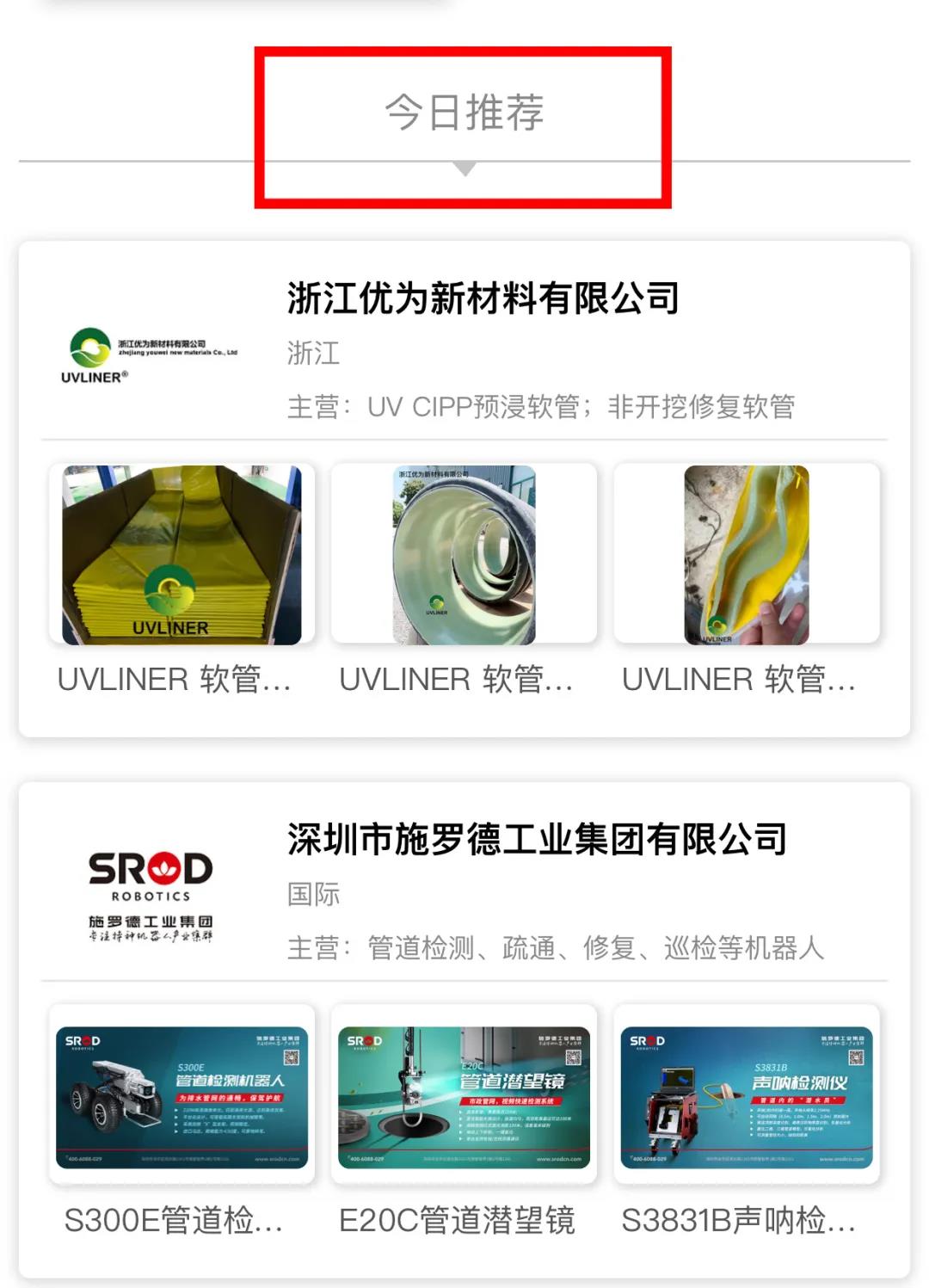Open the S300E管道检测机器人 product tile

point(181,1096)
